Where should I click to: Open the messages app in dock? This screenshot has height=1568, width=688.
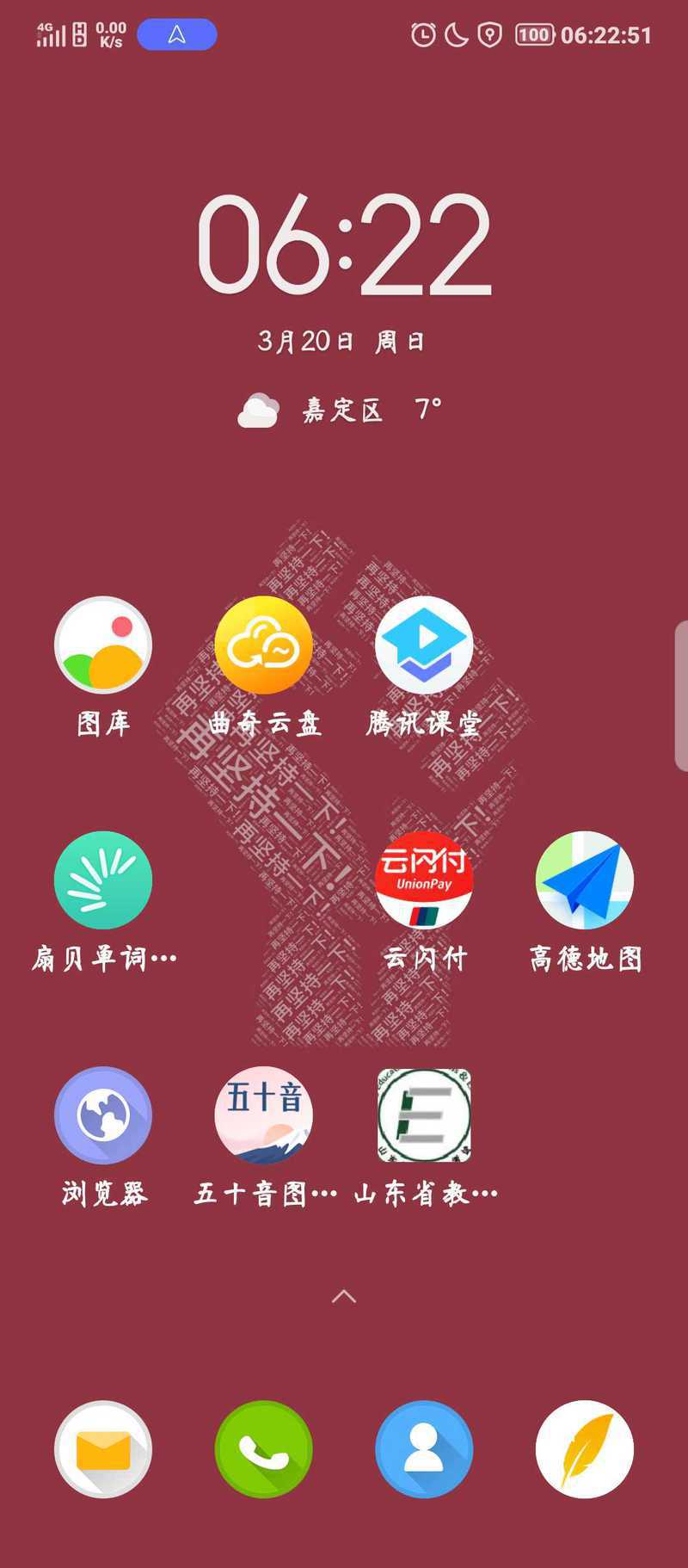point(103,1449)
